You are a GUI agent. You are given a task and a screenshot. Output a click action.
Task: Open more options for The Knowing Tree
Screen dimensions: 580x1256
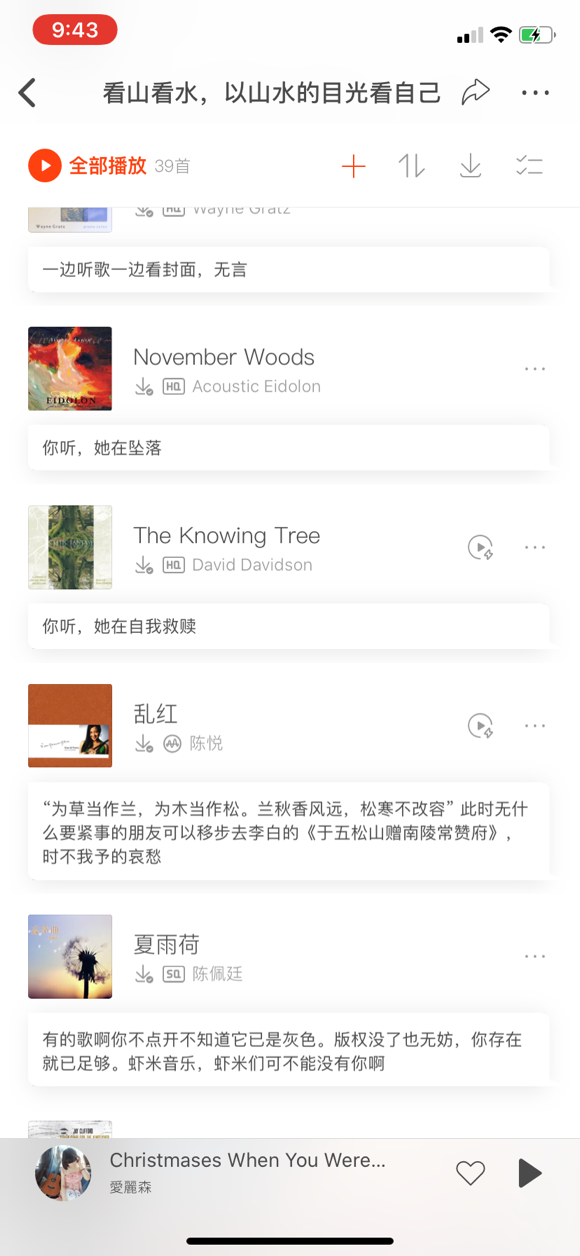tap(535, 547)
